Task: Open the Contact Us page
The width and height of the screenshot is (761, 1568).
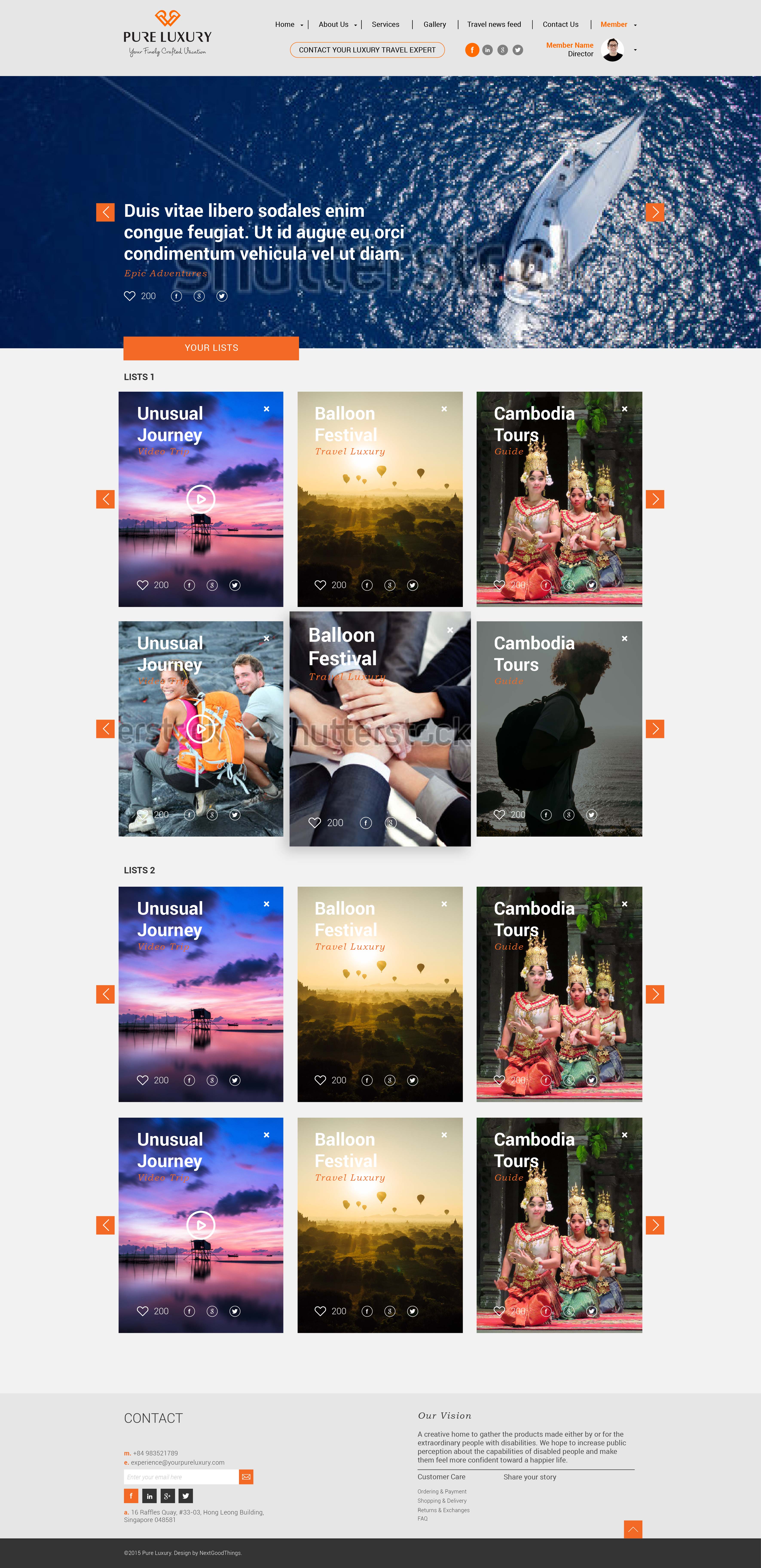Action: tap(560, 24)
